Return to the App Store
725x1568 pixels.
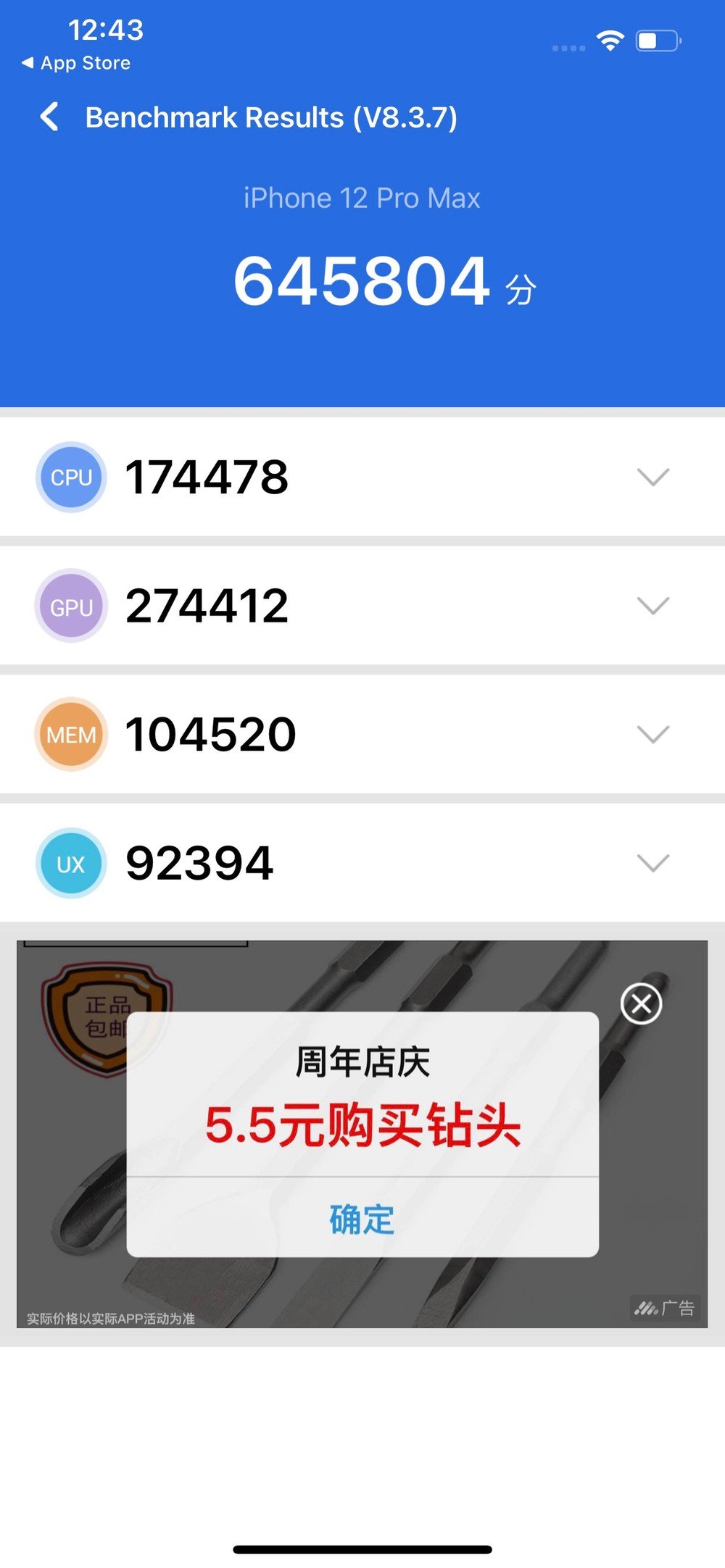pos(76,63)
